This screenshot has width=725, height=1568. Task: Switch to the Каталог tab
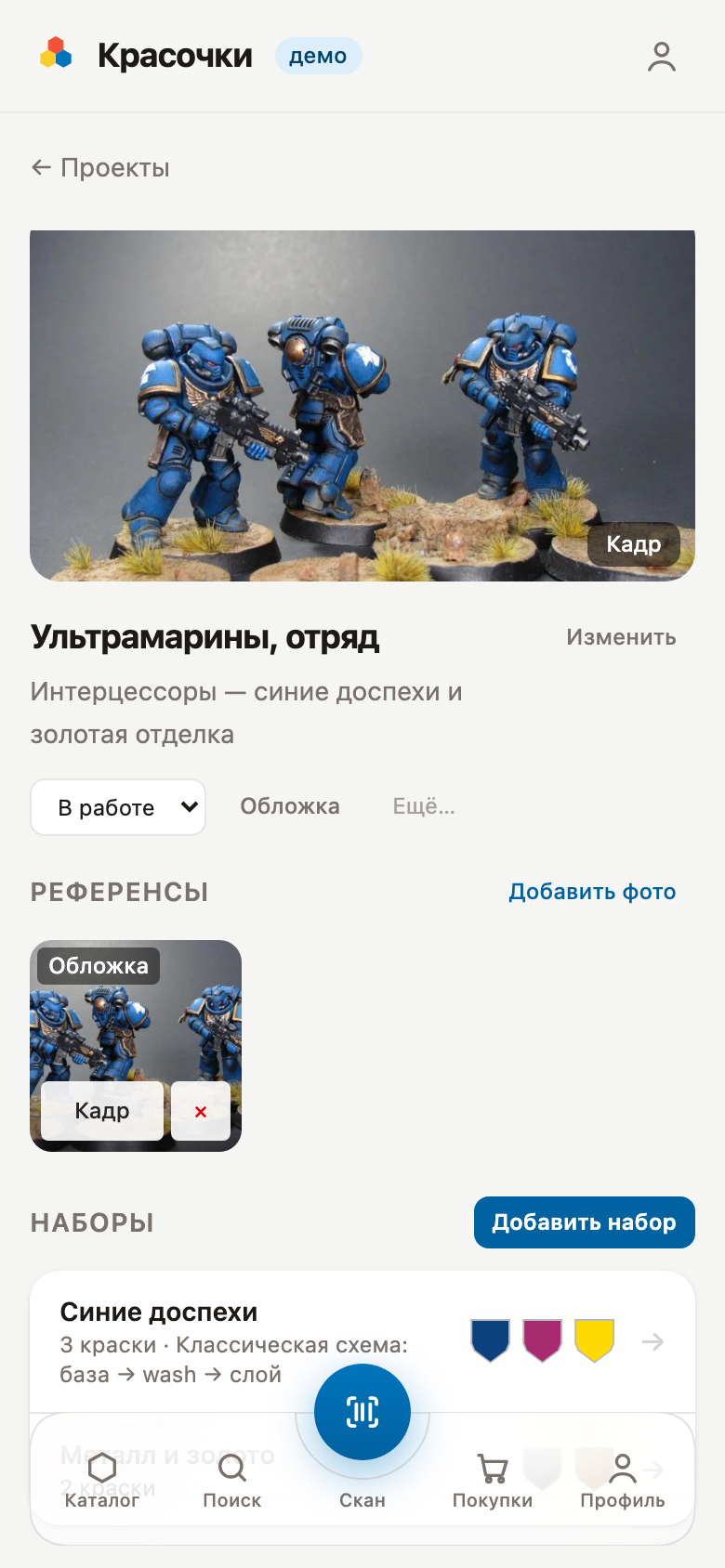point(102,1481)
